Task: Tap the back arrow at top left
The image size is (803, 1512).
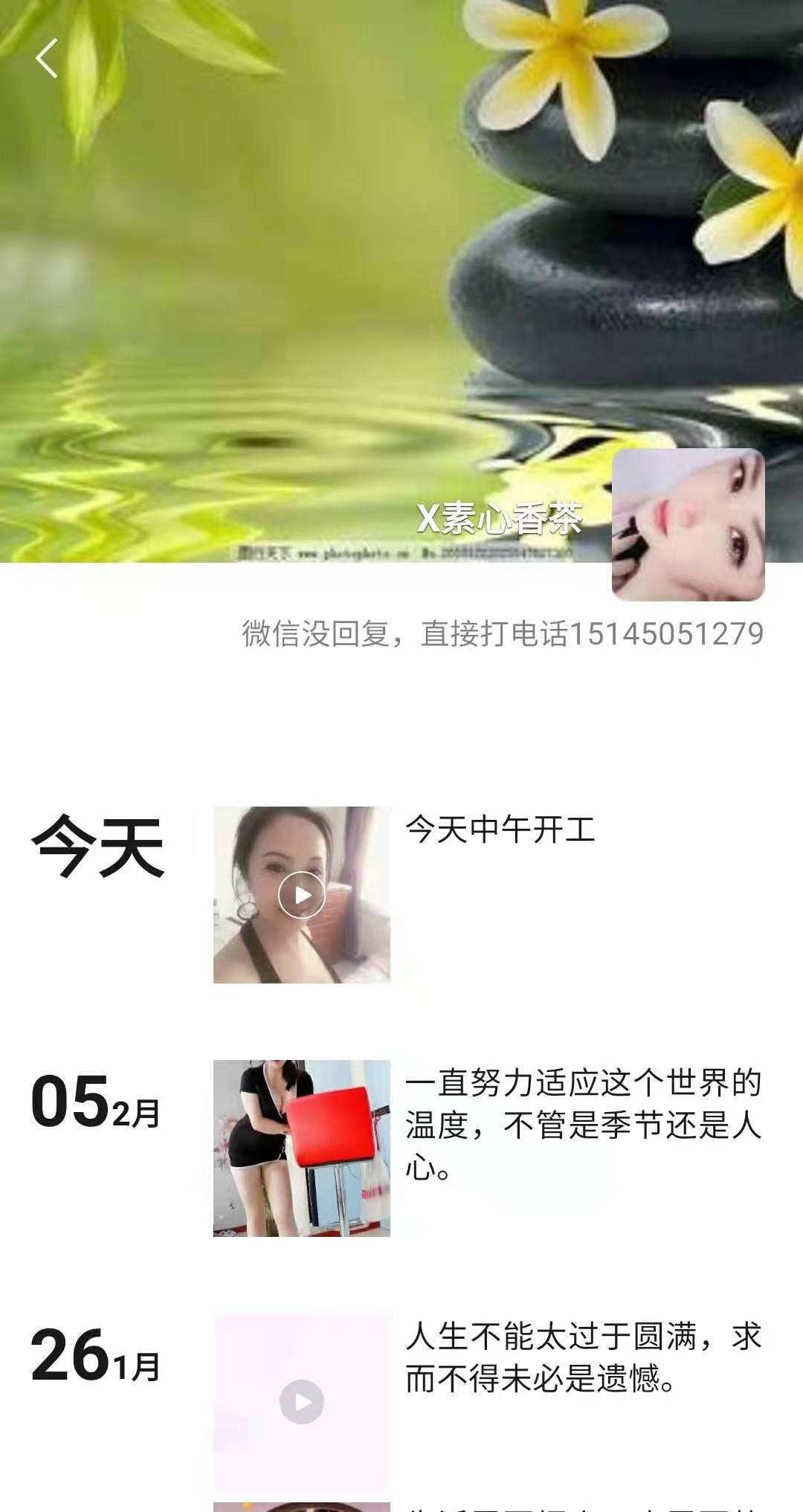Action: (x=47, y=58)
